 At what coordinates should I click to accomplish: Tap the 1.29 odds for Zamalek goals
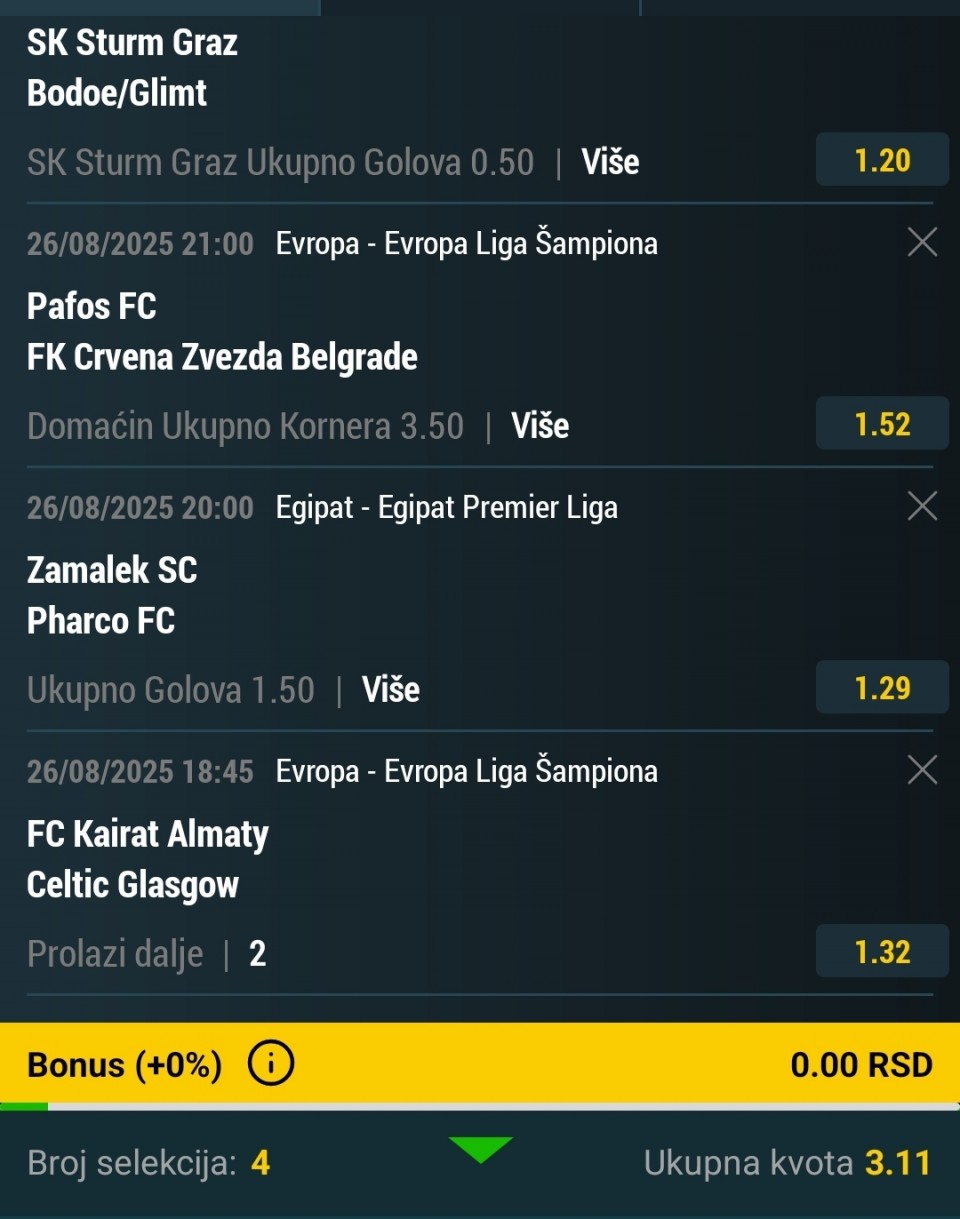[882, 688]
